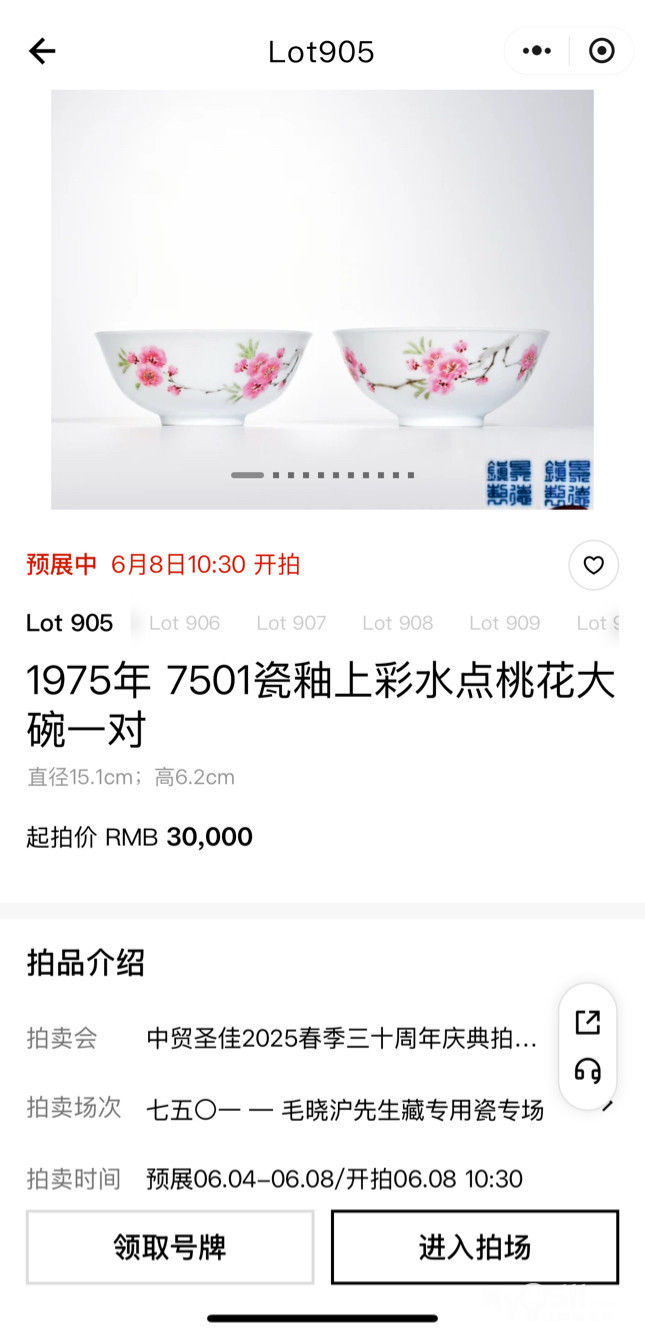Go back using the top arrow
645x1335 pixels.
[x=42, y=51]
